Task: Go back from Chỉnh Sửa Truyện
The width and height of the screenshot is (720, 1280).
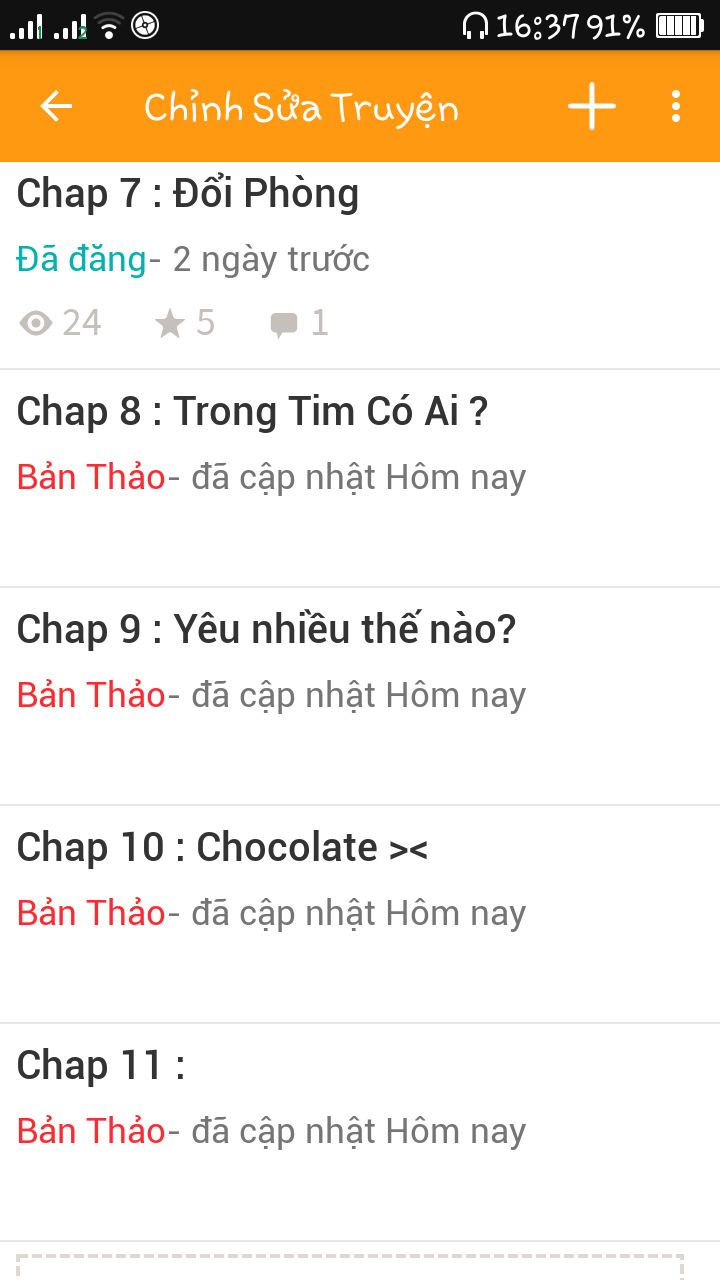Action: (56, 106)
